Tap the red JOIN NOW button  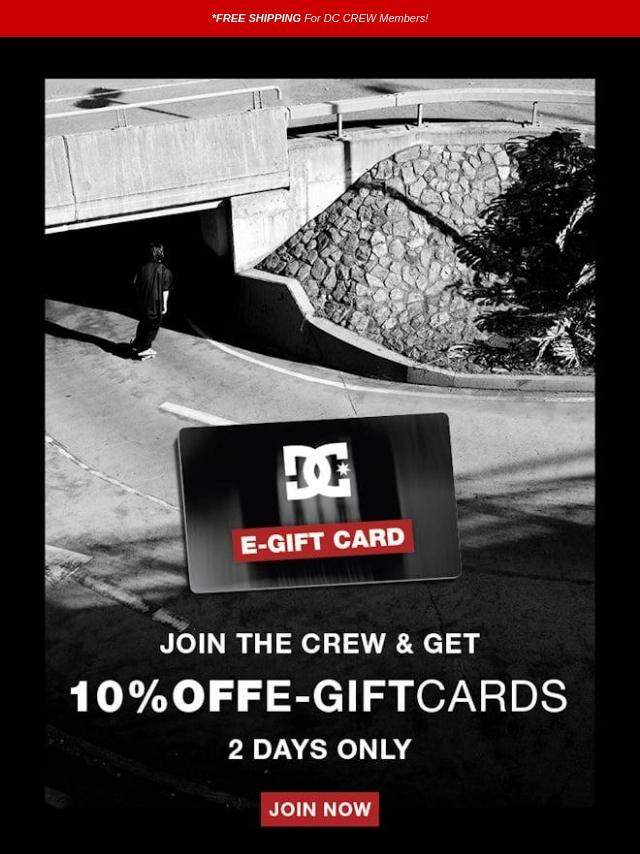pos(320,809)
